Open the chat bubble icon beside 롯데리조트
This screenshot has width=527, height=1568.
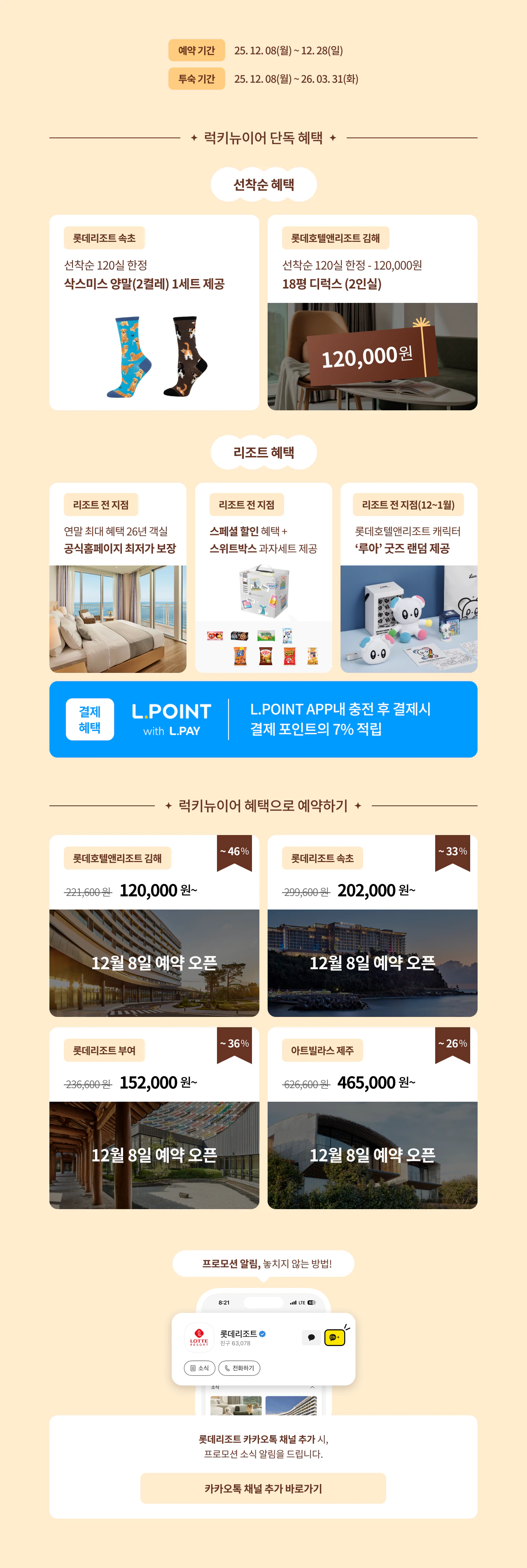pyautogui.click(x=312, y=1337)
